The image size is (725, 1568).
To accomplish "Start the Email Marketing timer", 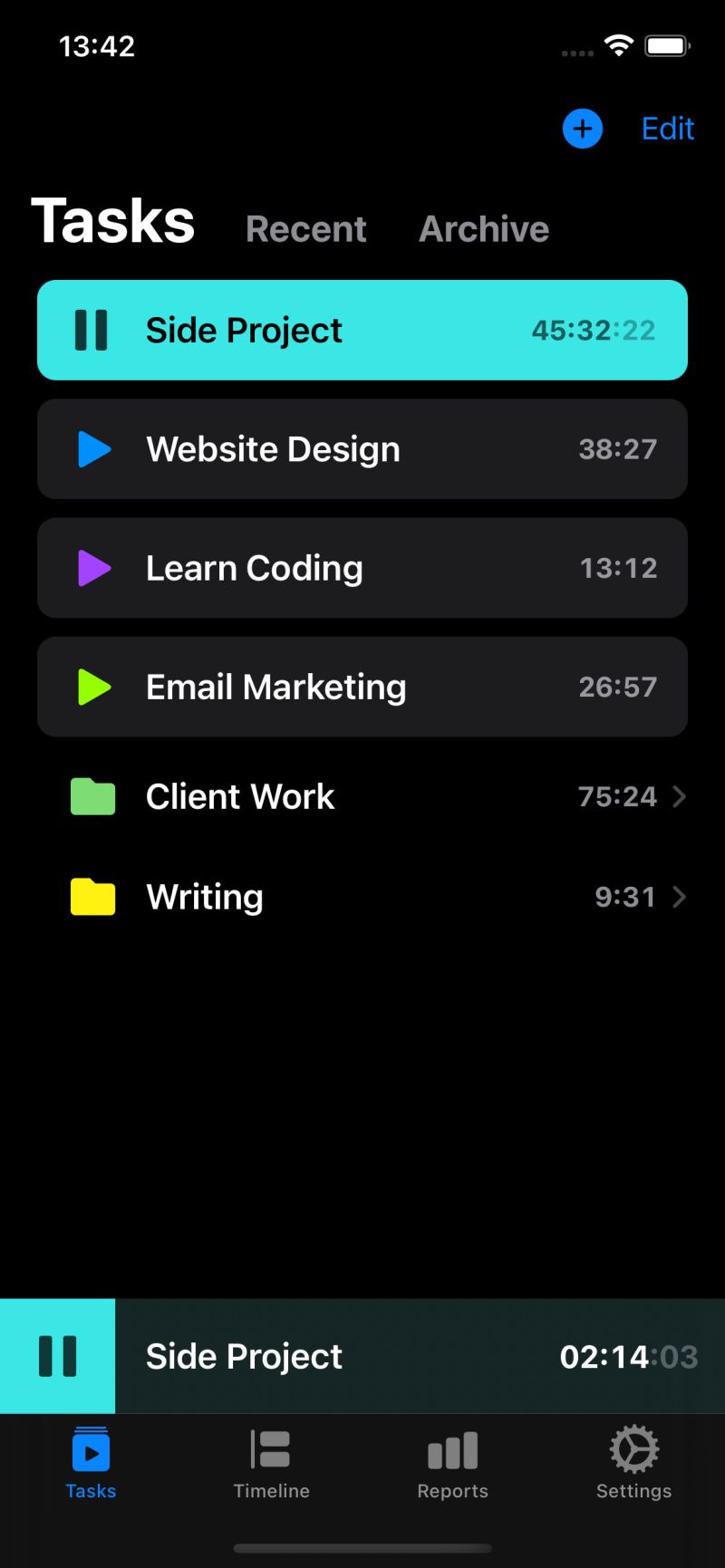I will pyautogui.click(x=94, y=687).
